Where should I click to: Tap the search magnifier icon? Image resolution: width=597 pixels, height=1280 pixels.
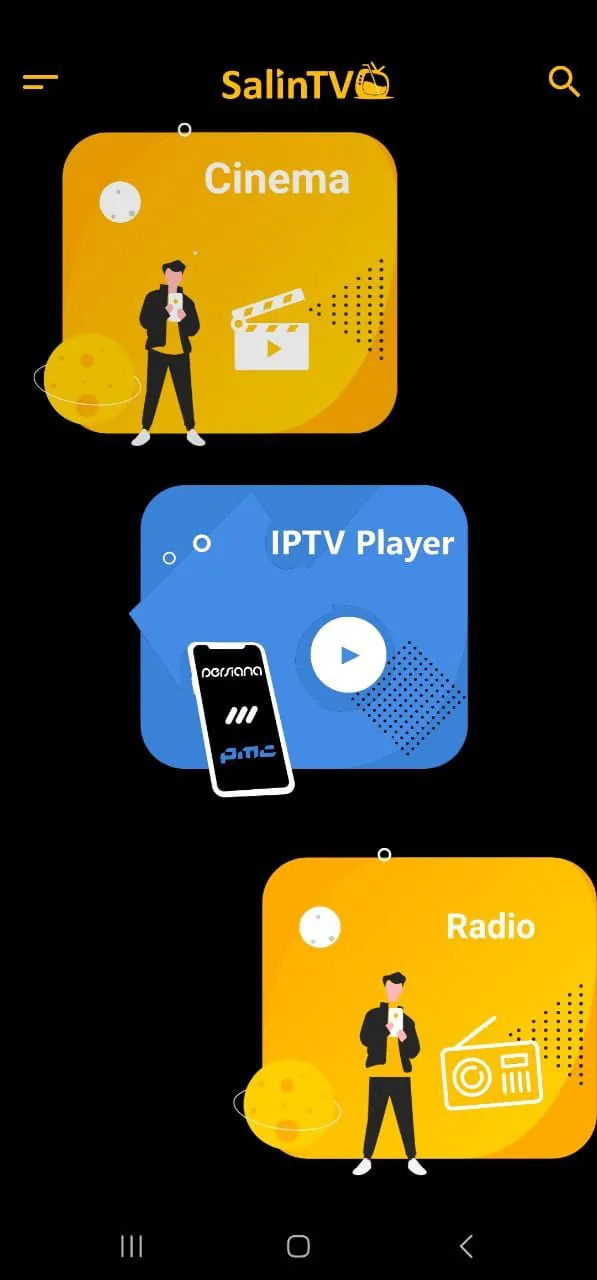click(x=564, y=81)
